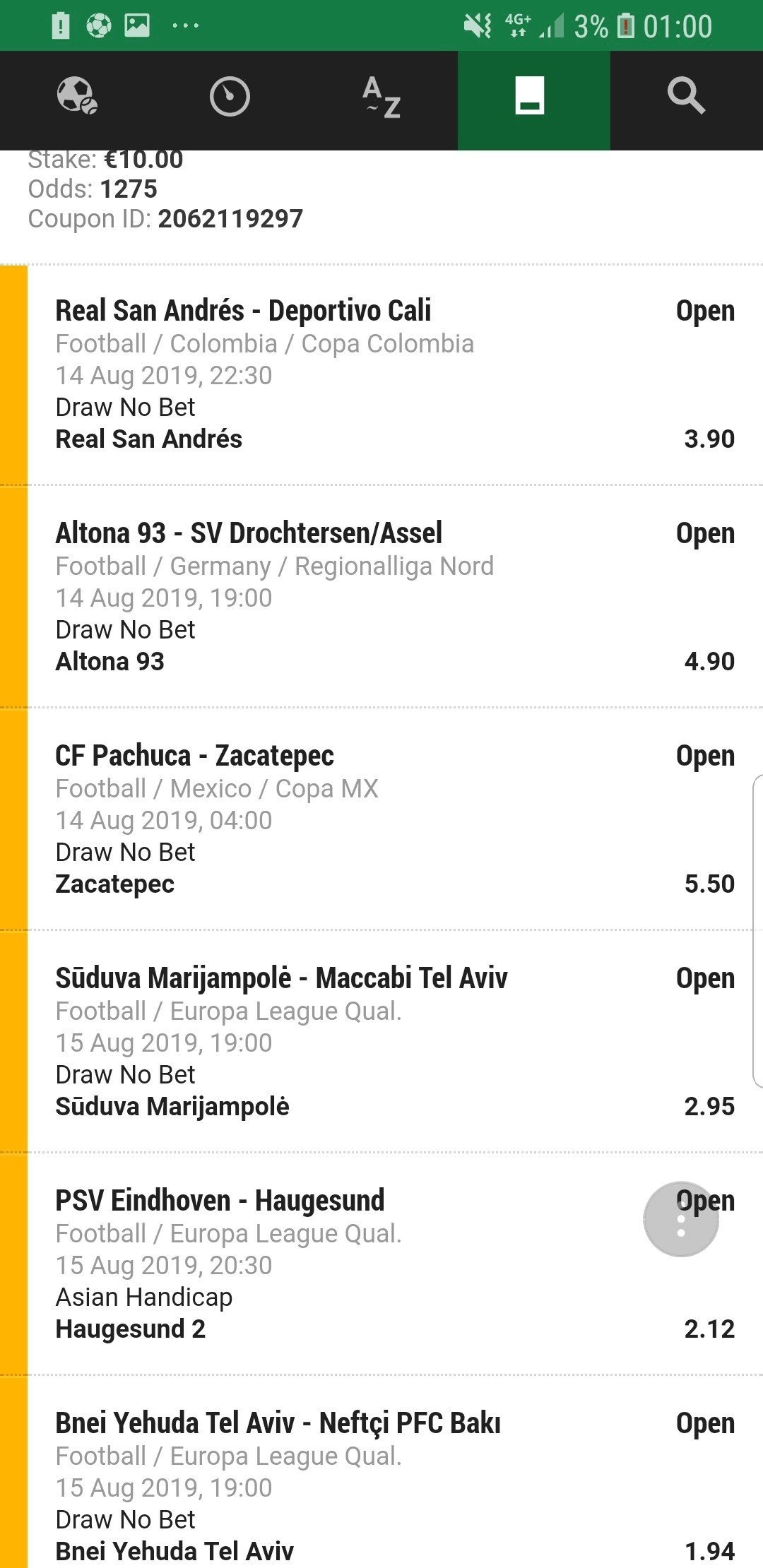Switch to the live timer tab

[x=229, y=97]
